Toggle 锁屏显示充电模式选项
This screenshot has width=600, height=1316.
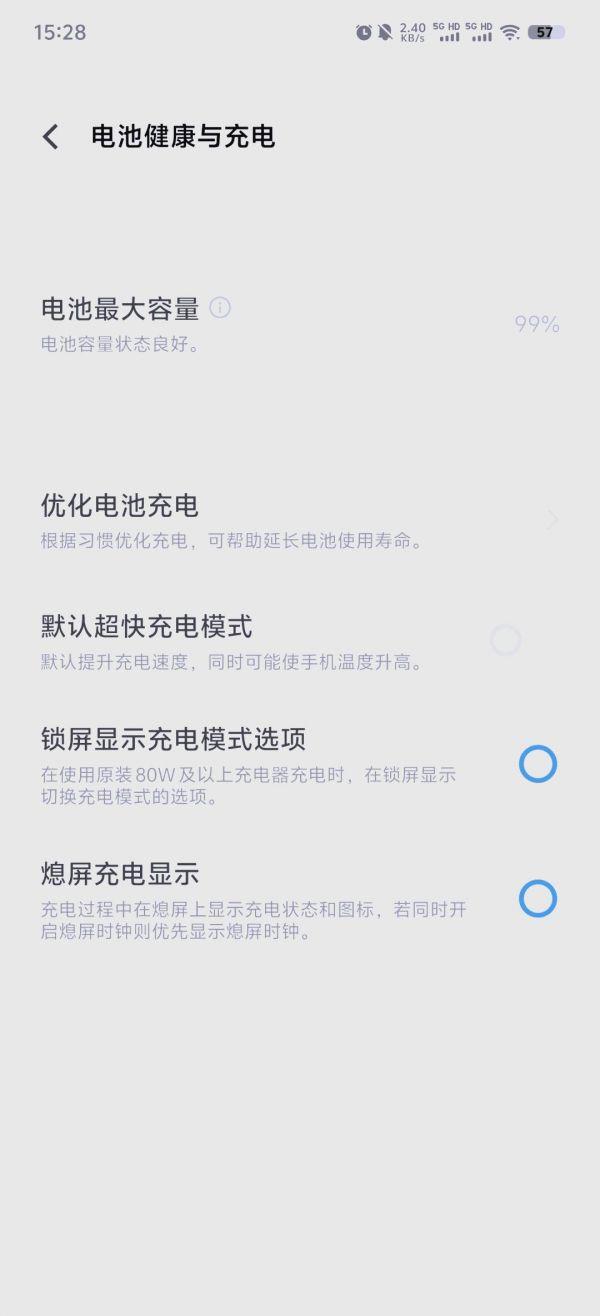pos(537,764)
